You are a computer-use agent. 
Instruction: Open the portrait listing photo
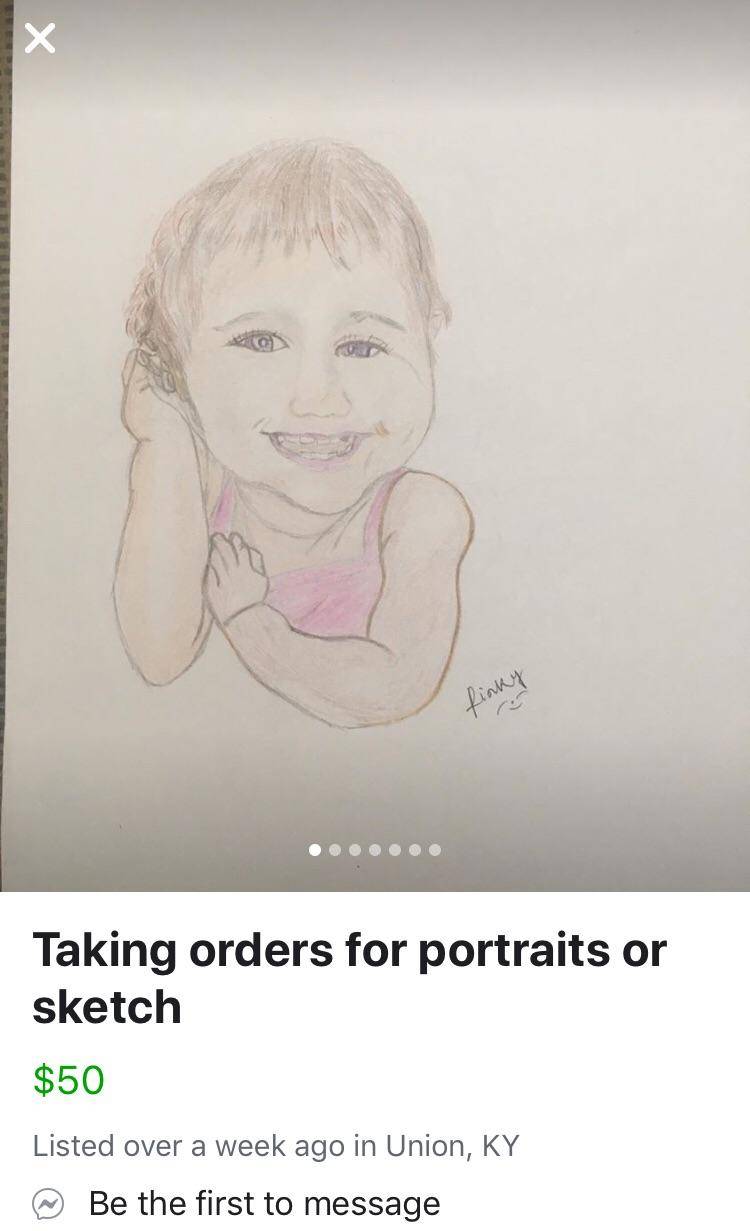coord(375,440)
